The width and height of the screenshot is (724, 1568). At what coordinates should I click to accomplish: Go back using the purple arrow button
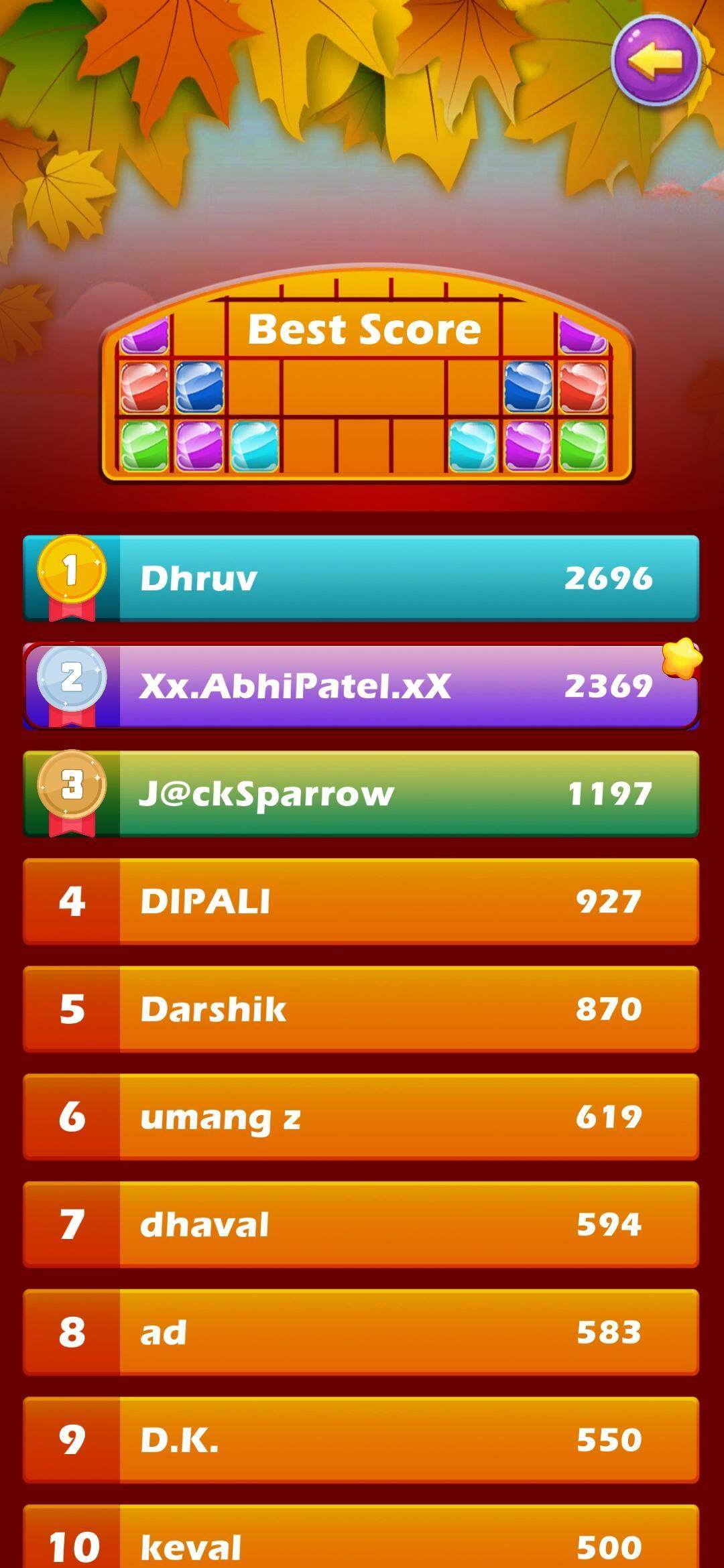pos(656,60)
